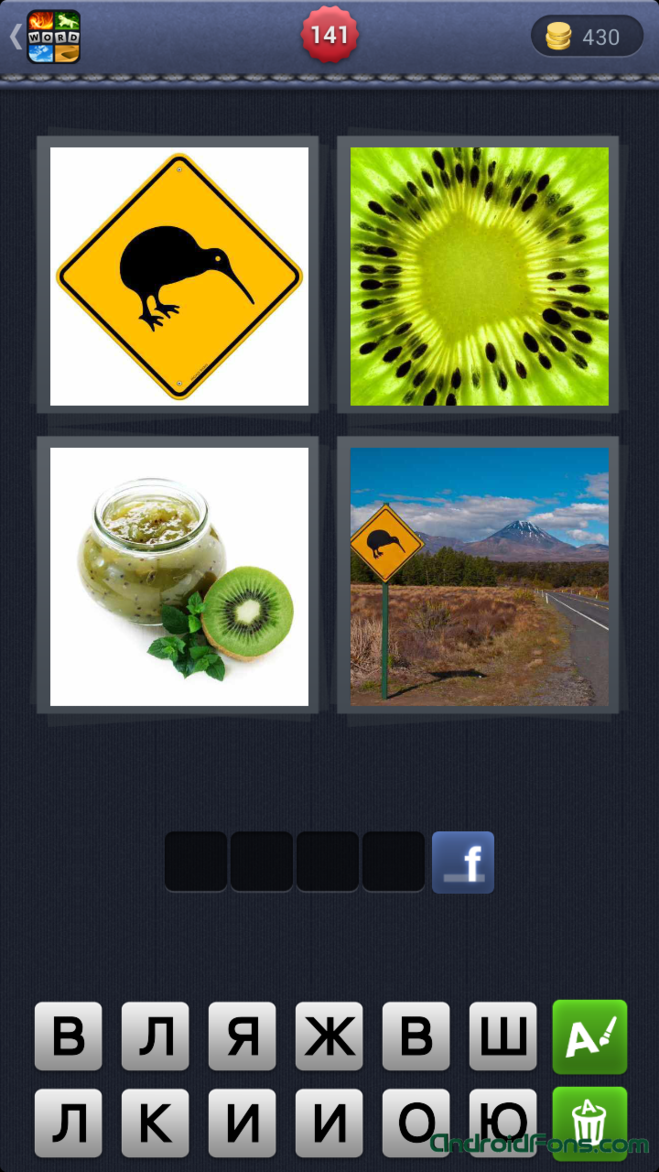Select the letter Ж tile
The width and height of the screenshot is (659, 1172).
pos(329,1036)
